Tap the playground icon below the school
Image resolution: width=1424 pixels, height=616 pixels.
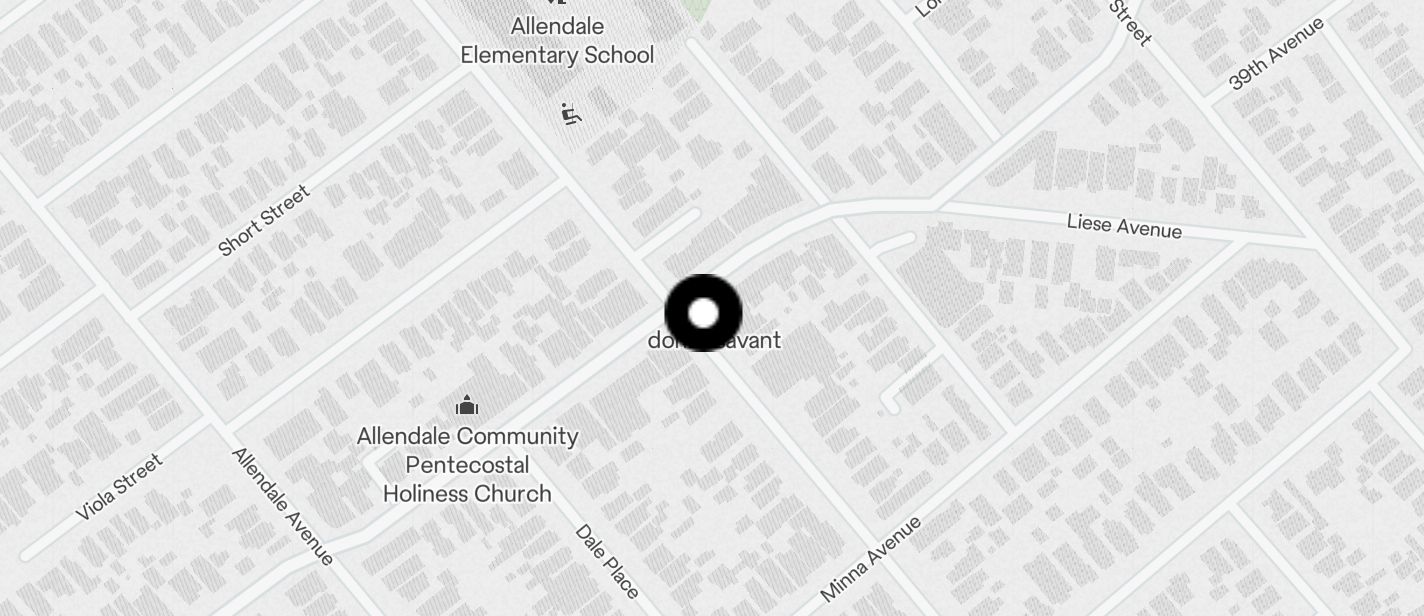pos(571,114)
